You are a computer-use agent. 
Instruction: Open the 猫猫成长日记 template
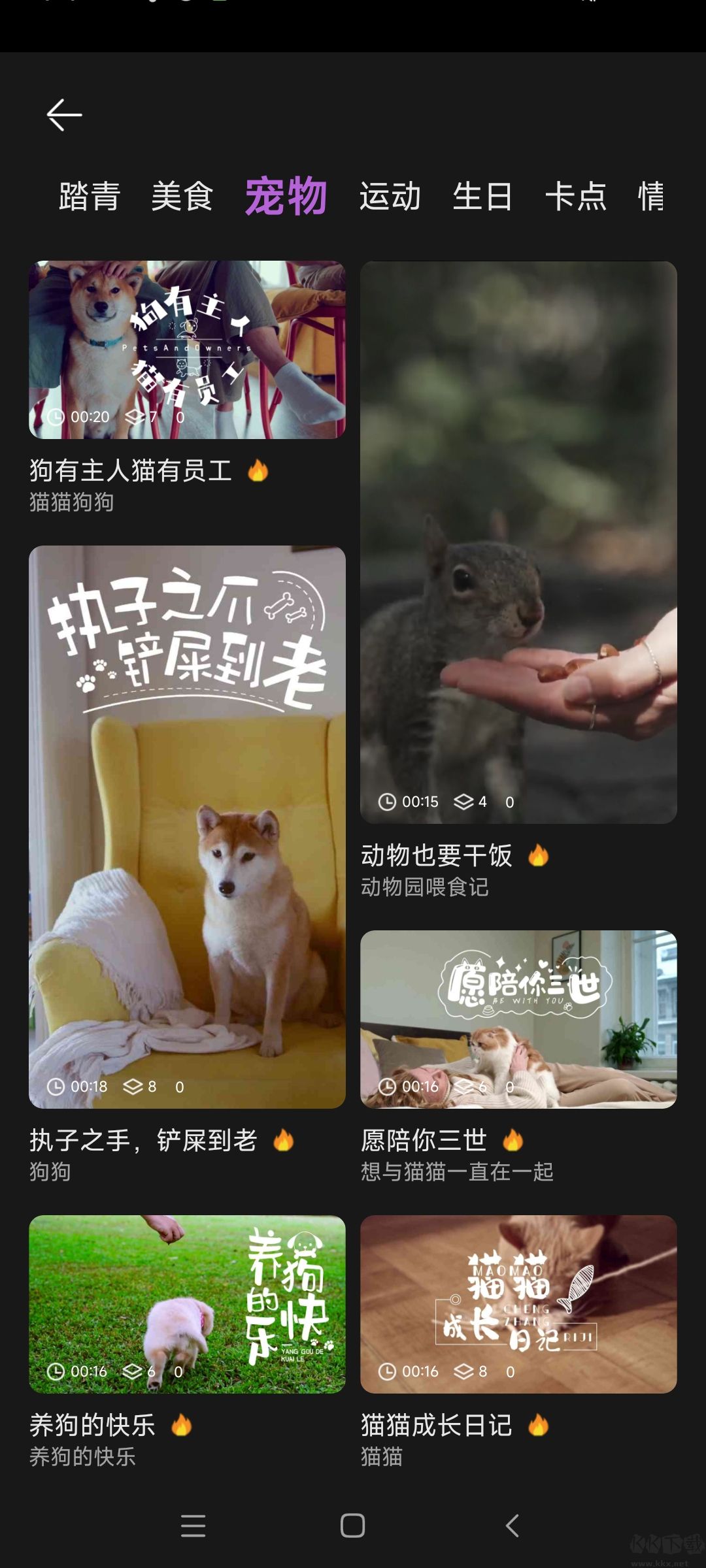click(x=518, y=1304)
